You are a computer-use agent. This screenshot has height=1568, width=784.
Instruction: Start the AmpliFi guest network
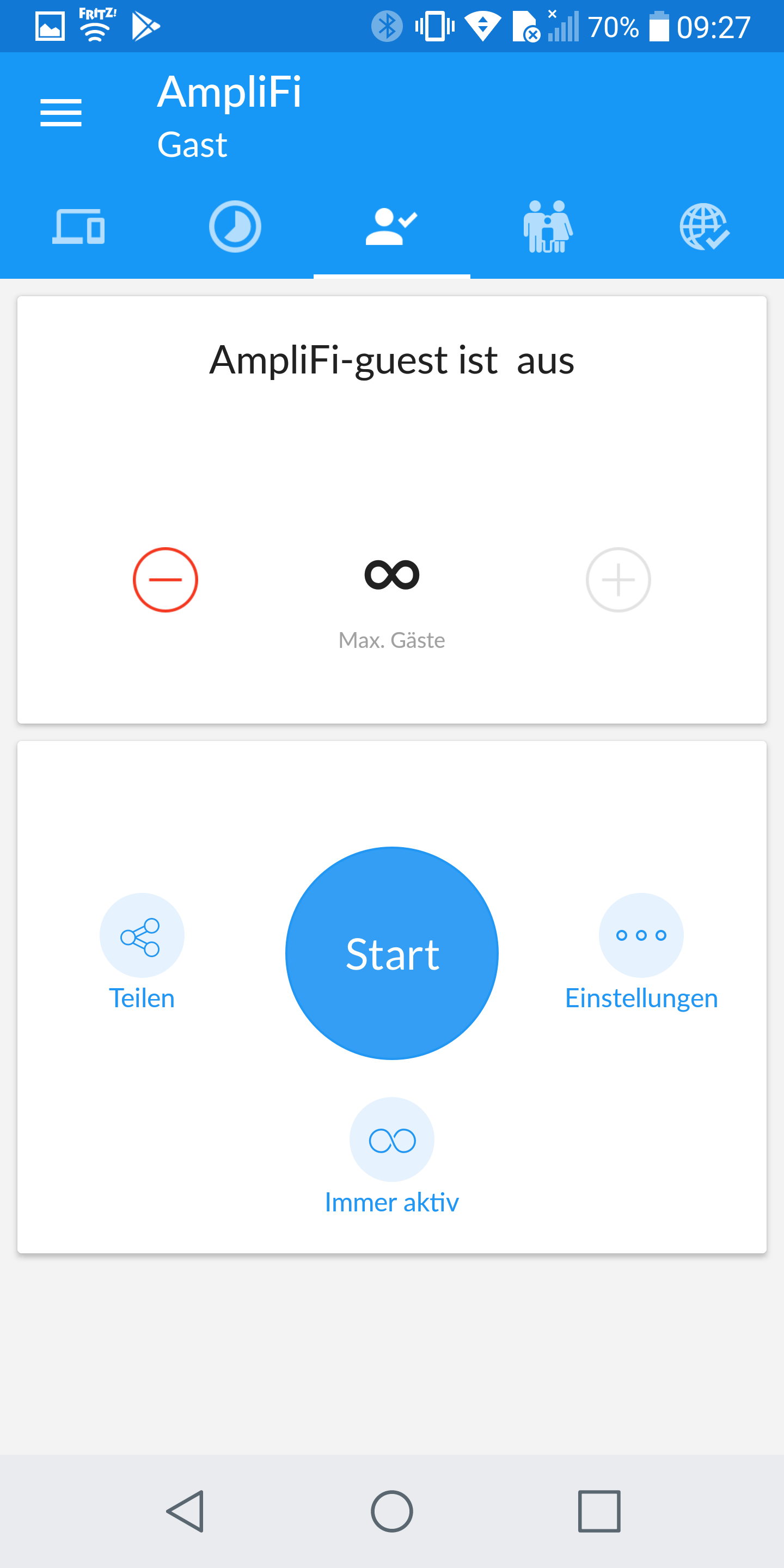coord(392,953)
